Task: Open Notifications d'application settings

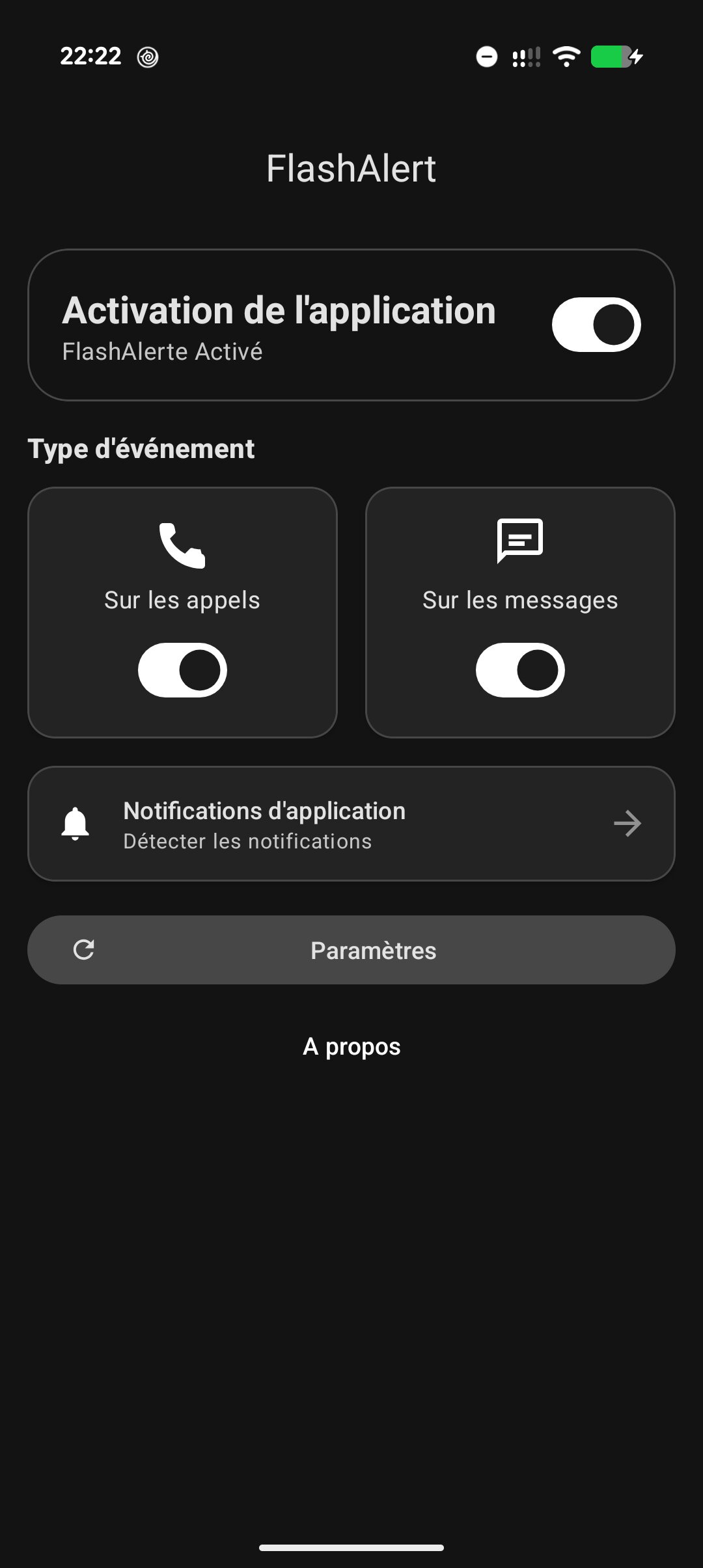Action: [351, 824]
